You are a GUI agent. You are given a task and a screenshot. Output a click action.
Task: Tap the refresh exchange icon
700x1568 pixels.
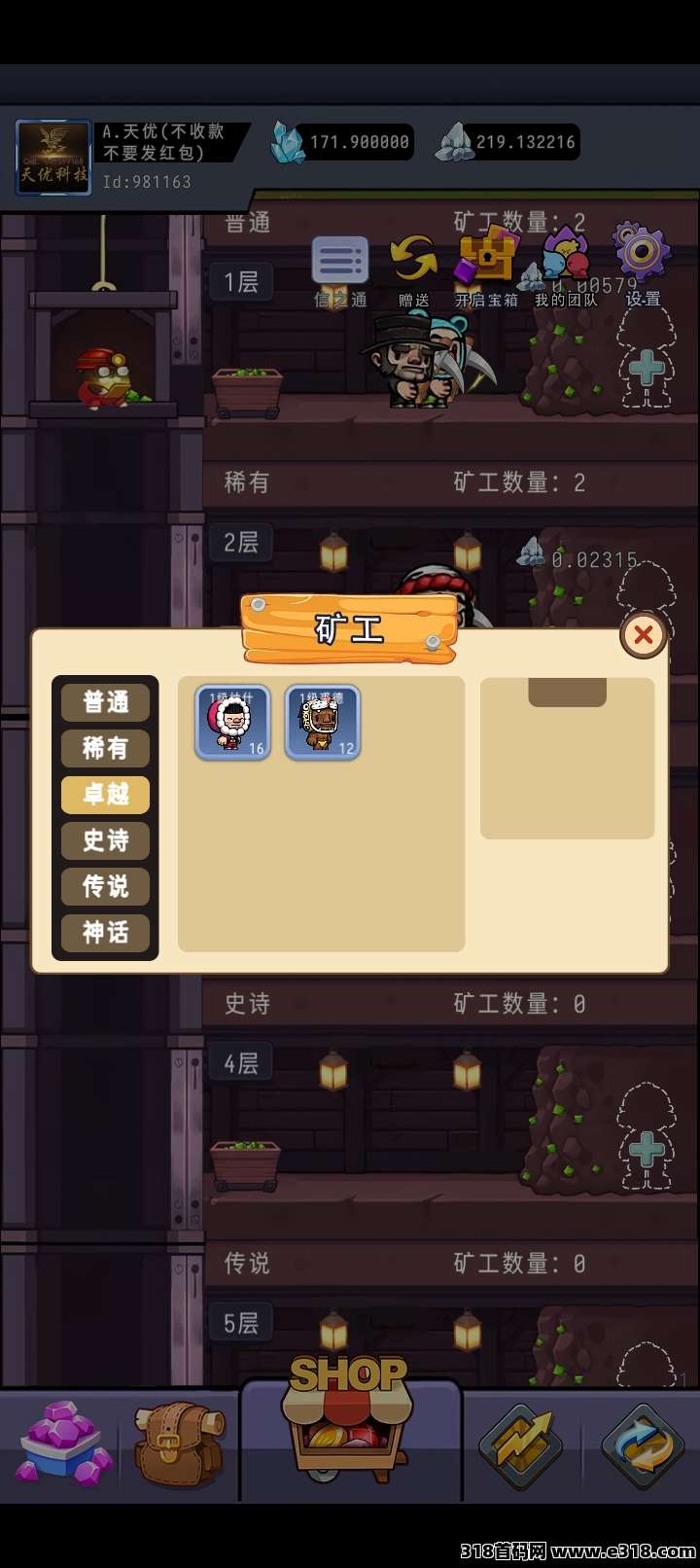pyautogui.click(x=642, y=1443)
